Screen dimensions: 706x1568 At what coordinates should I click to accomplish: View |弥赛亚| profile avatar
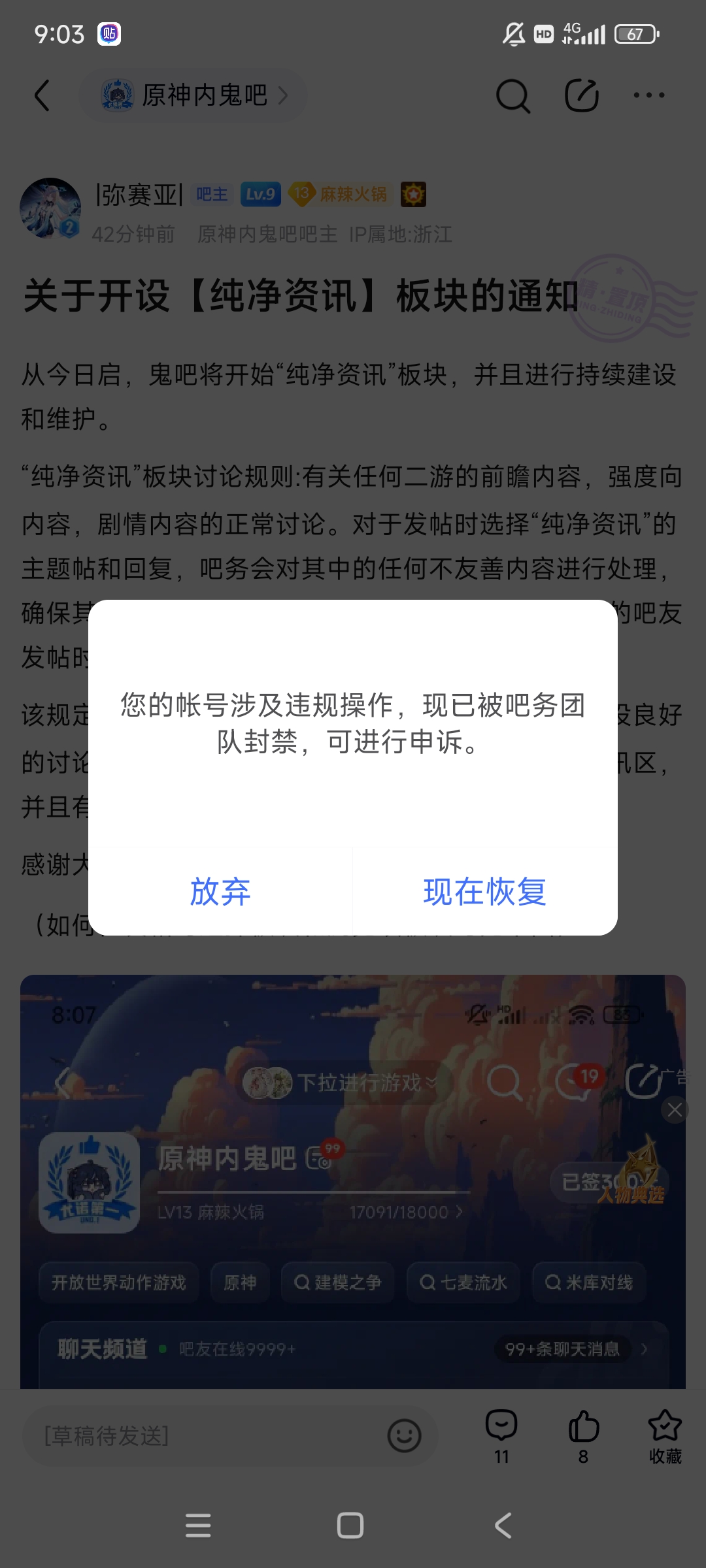click(50, 208)
